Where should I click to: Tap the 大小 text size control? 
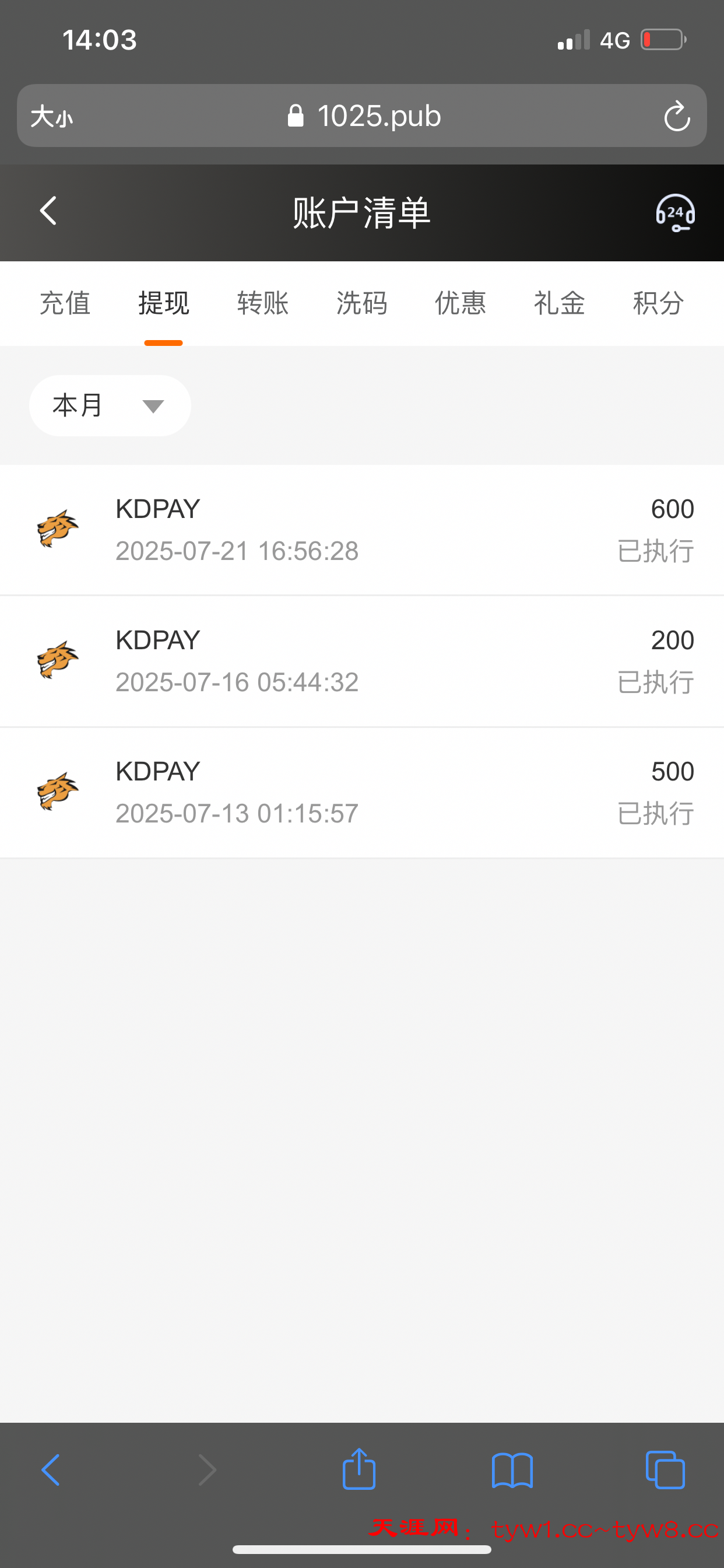[x=52, y=116]
